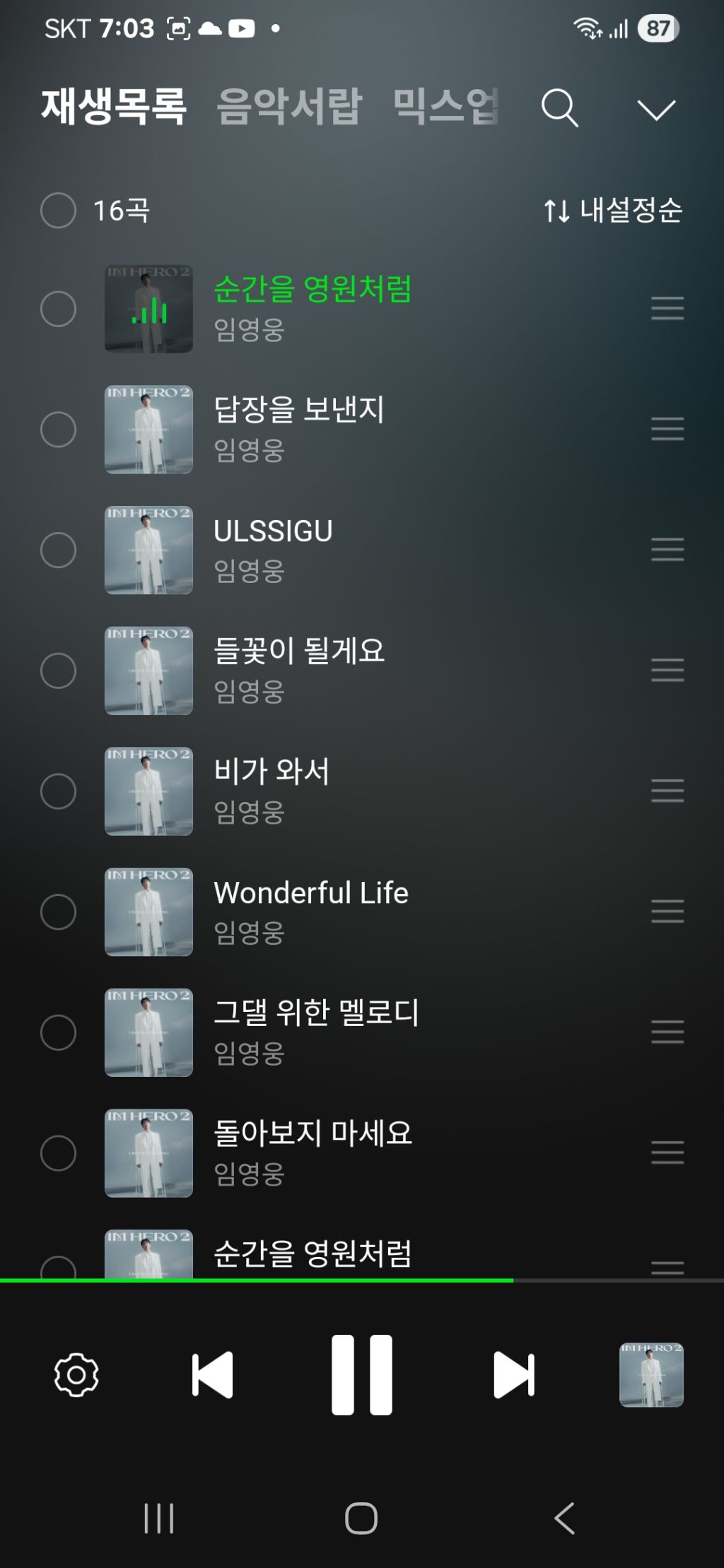Switch to the 믹스업 tab
The height and width of the screenshot is (1568, 724).
point(445,107)
